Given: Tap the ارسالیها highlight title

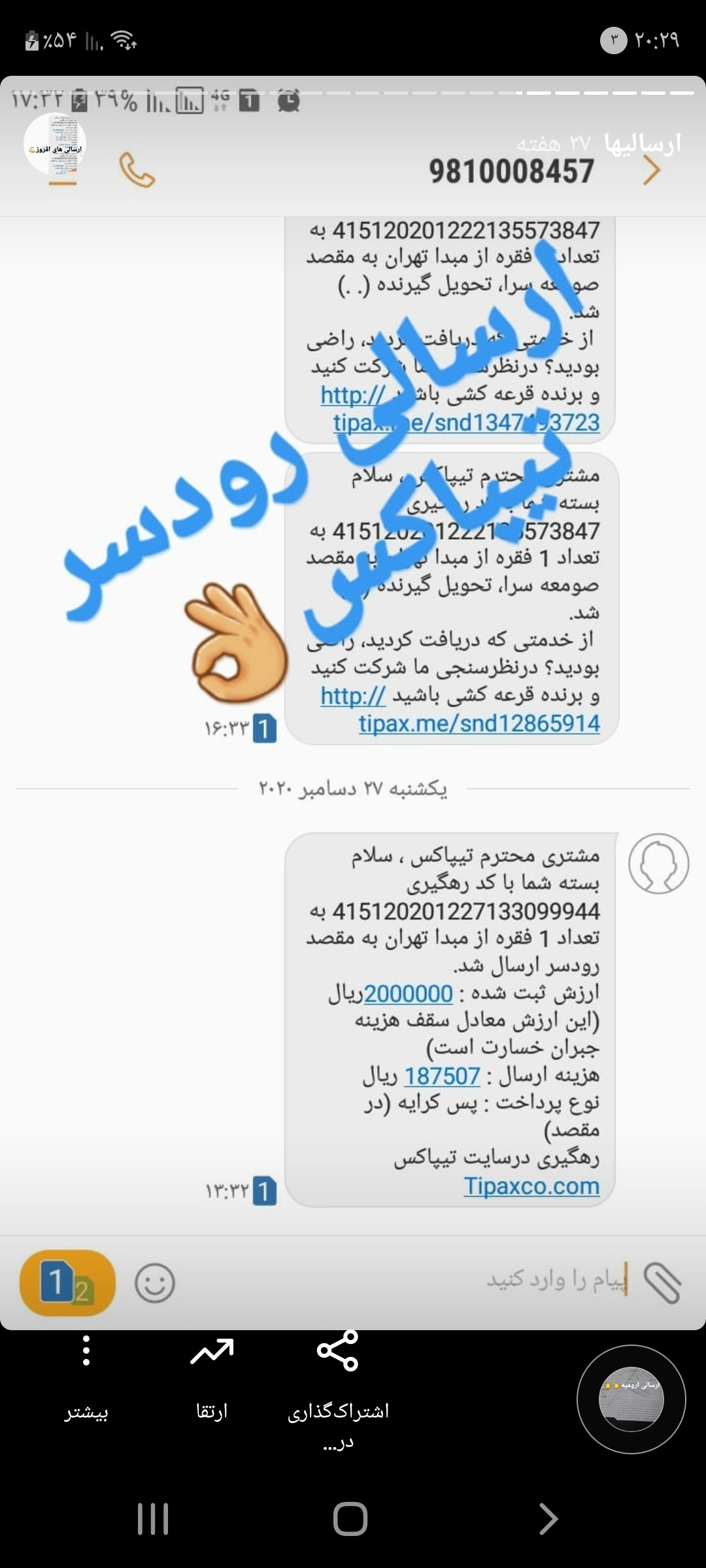Looking at the screenshot, I should pyautogui.click(x=642, y=143).
